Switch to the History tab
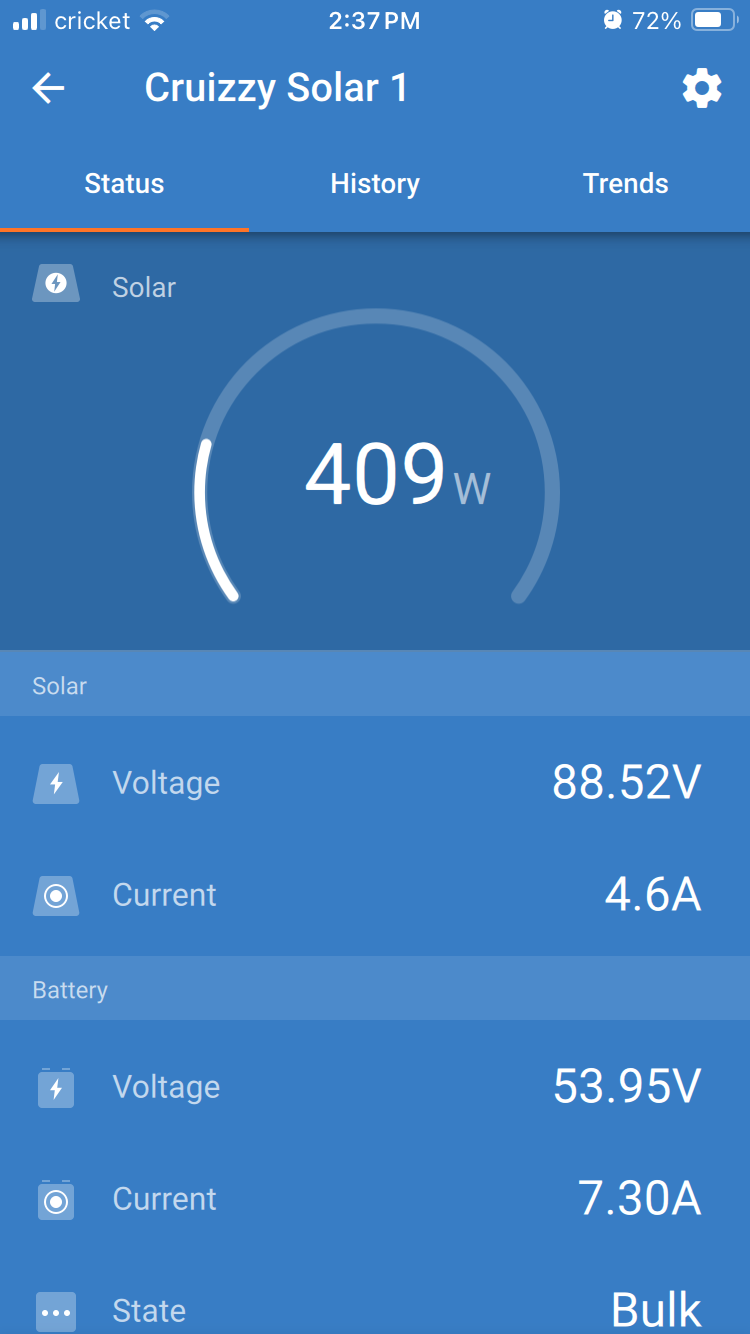Screen dimensions: 750x1334 (375, 184)
